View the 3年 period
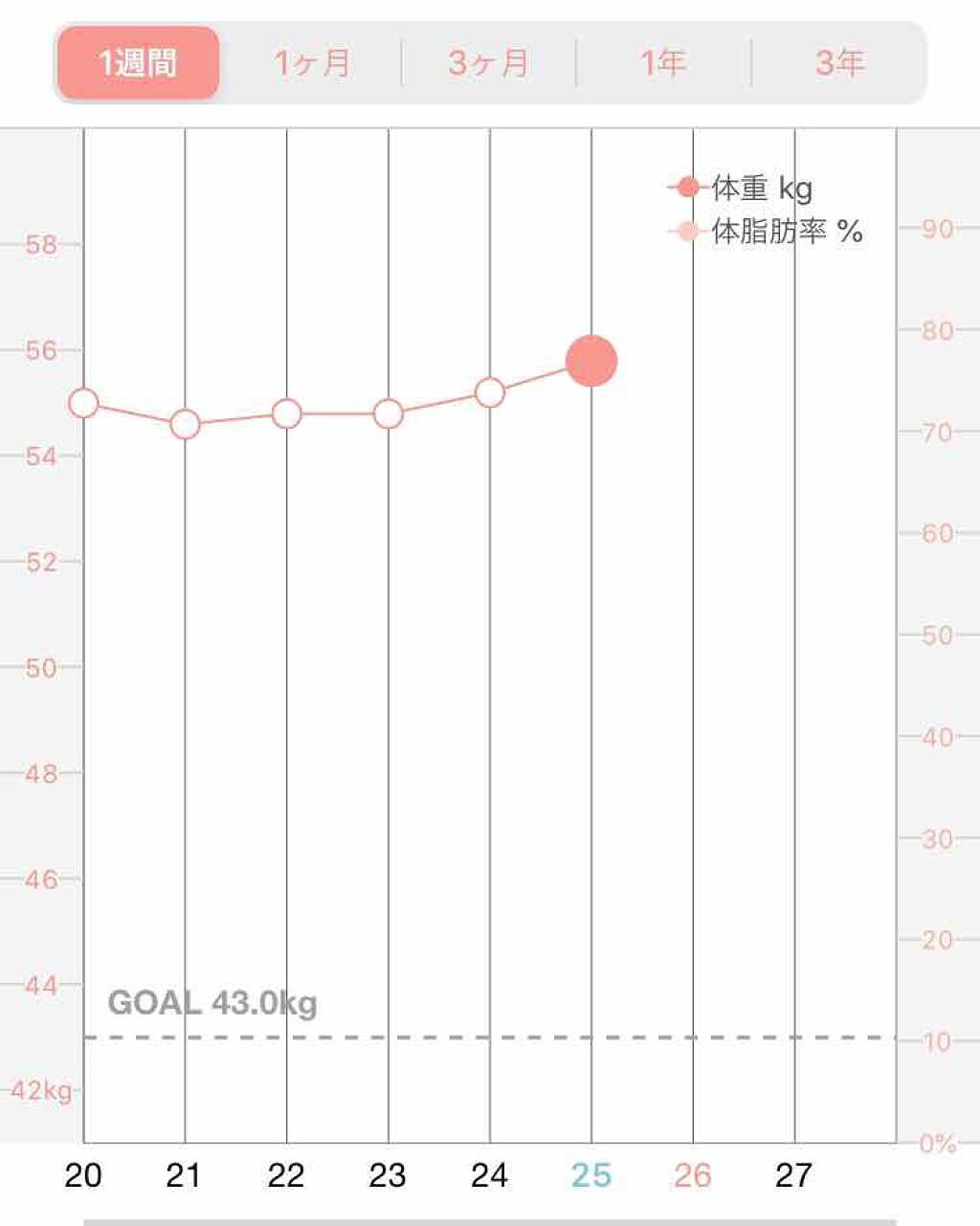The width and height of the screenshot is (980, 1226). tap(839, 63)
